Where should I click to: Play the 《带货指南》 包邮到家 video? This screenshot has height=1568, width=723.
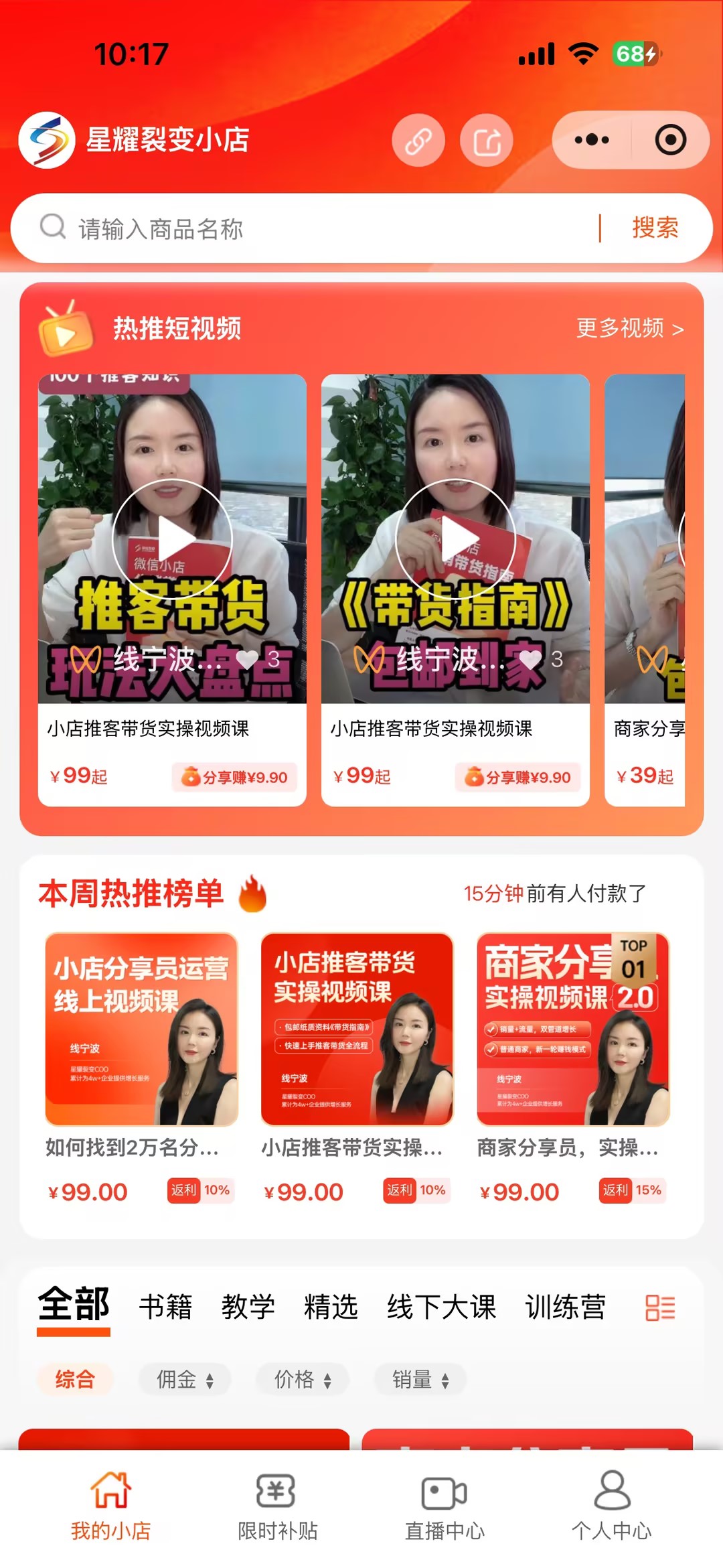455,539
